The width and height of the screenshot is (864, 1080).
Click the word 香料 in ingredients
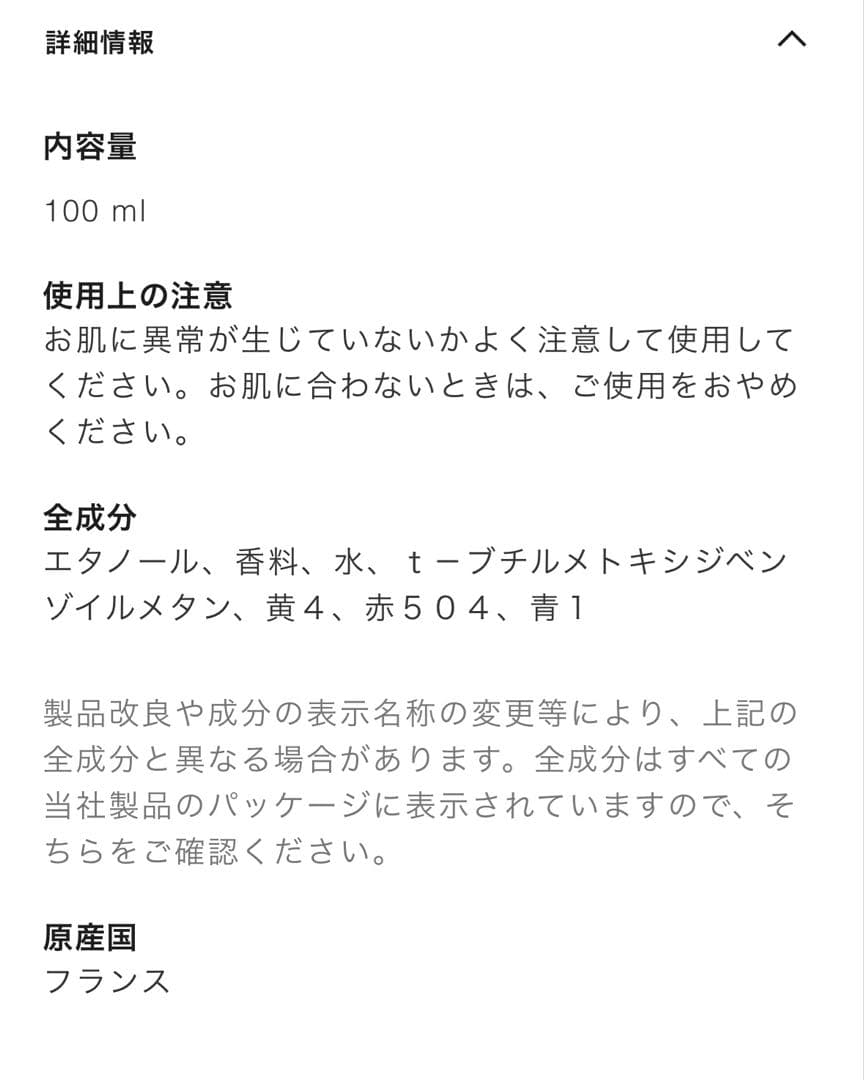[x=264, y=561]
